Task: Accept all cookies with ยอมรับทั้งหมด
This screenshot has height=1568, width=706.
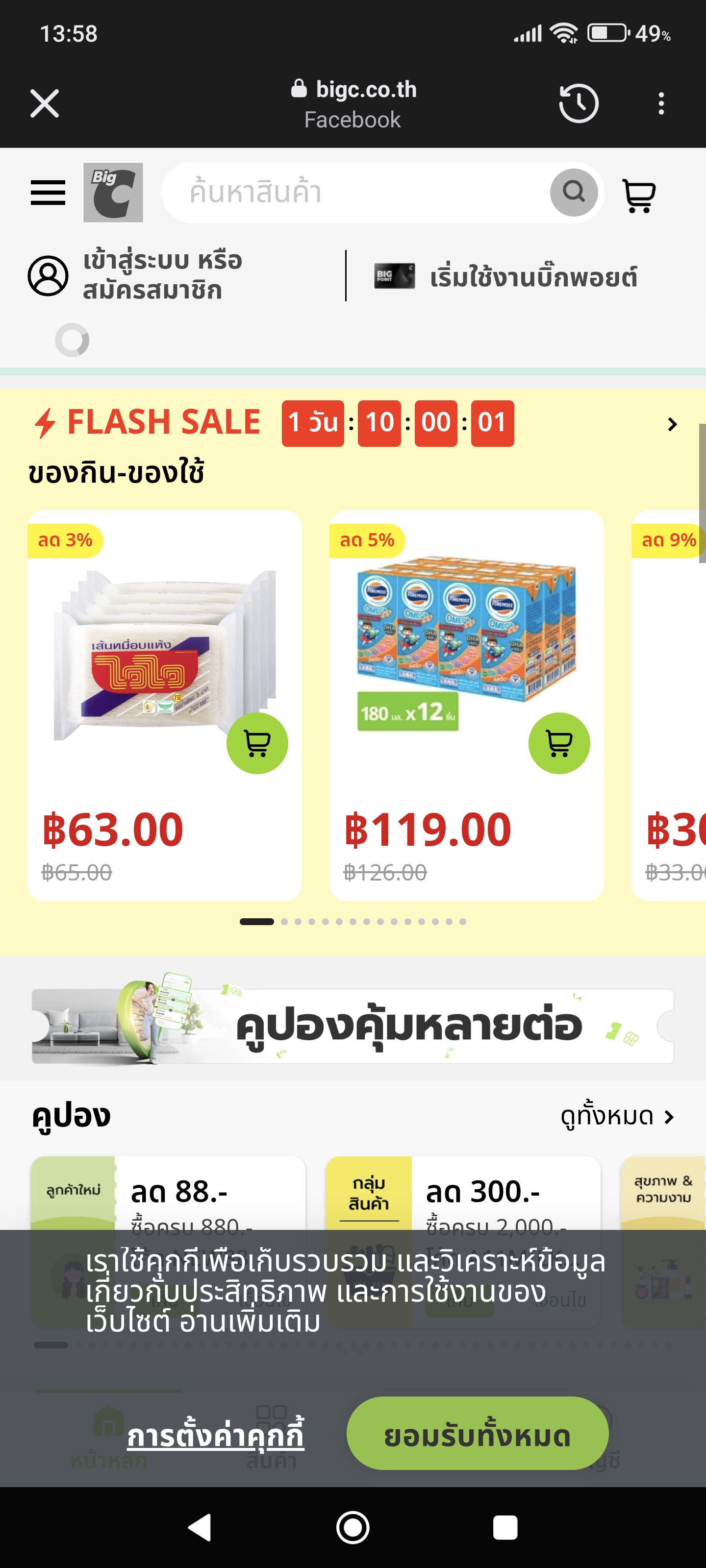Action: 477,1435
